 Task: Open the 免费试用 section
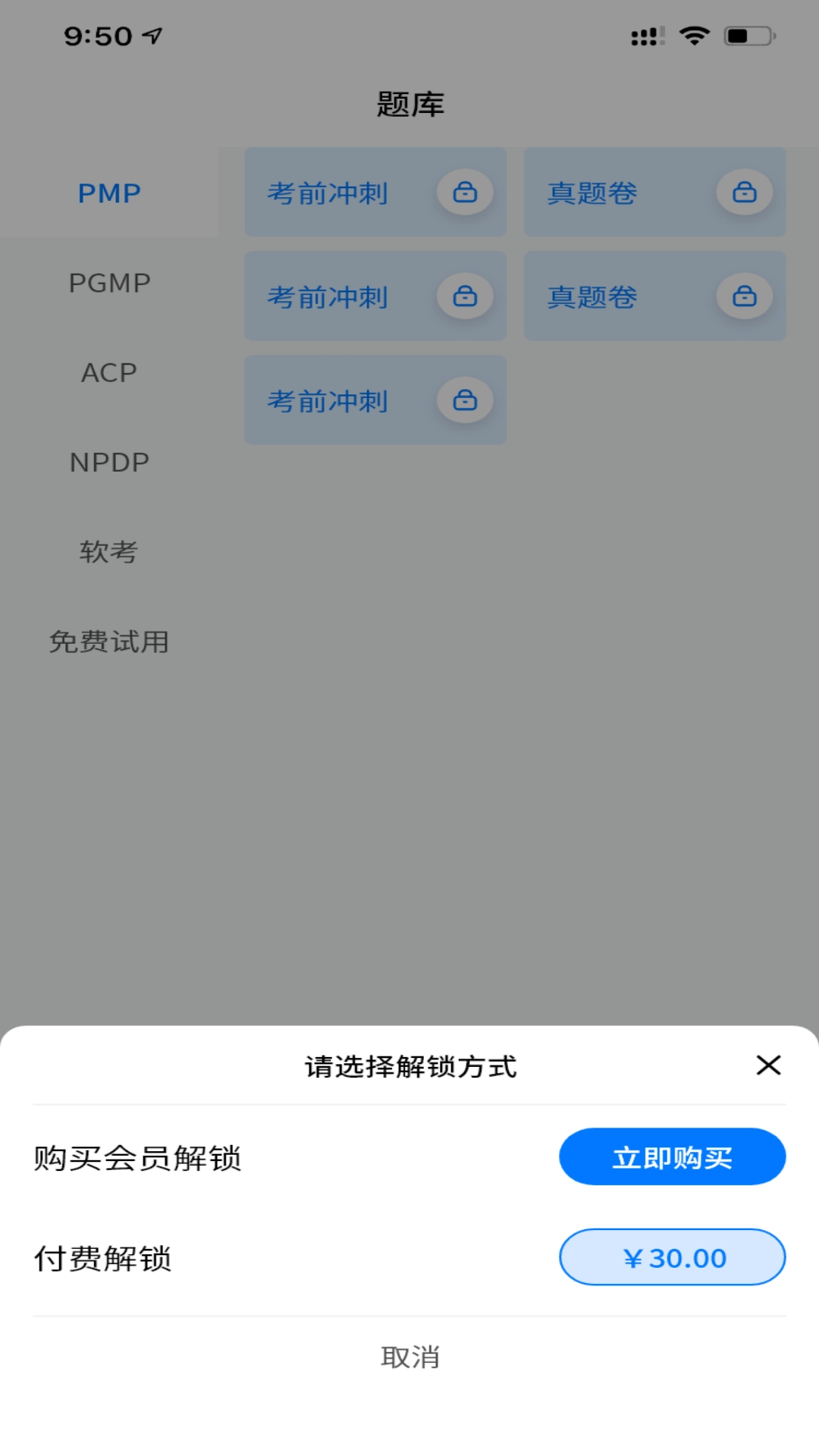108,642
